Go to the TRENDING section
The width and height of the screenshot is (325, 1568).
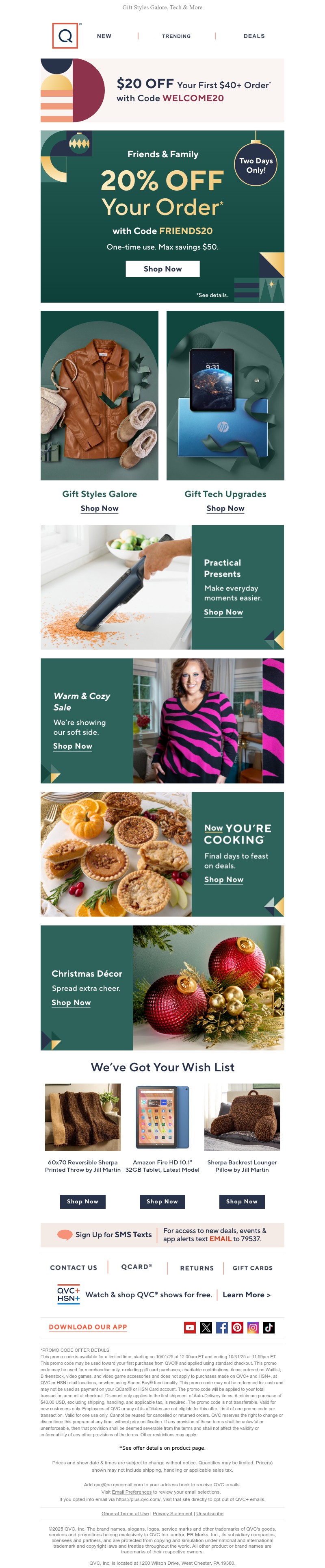[x=176, y=36]
